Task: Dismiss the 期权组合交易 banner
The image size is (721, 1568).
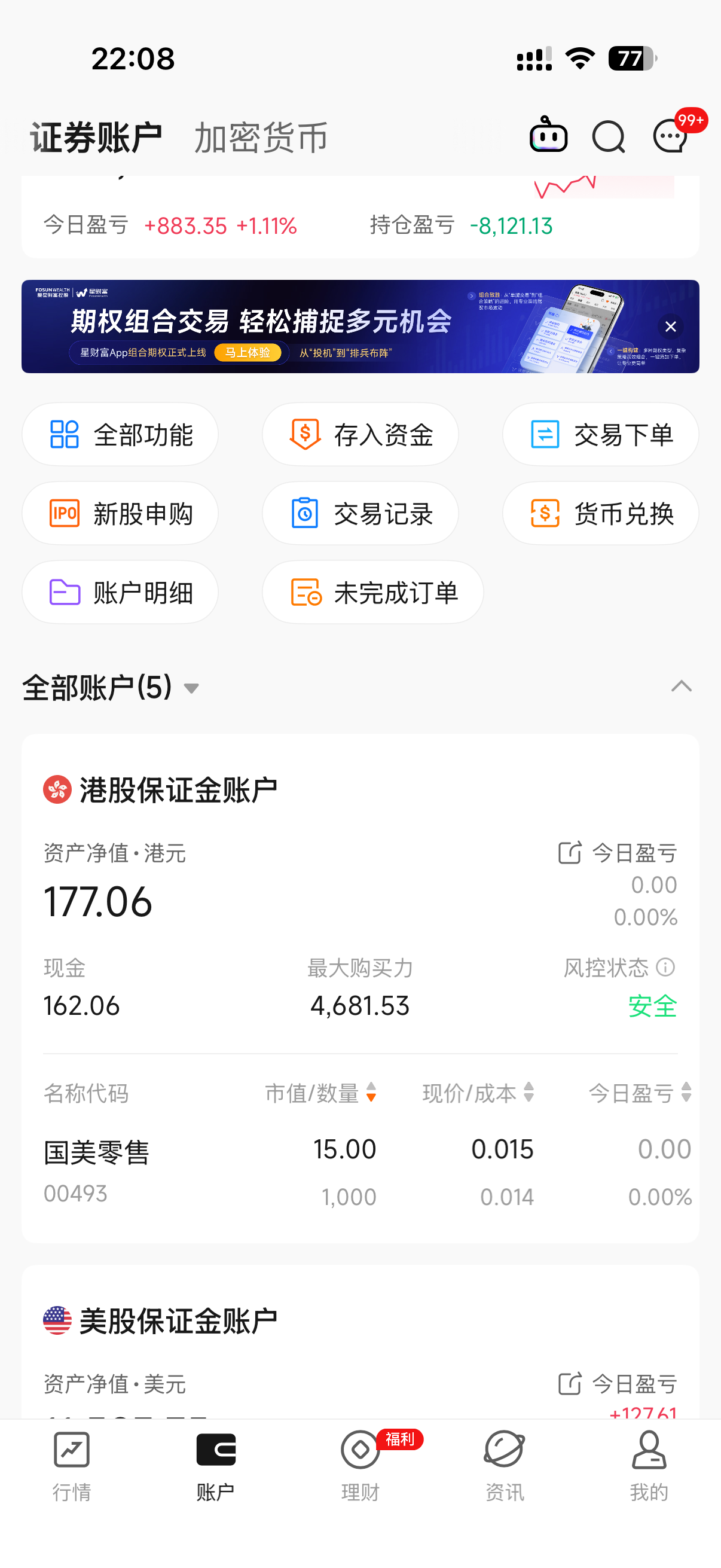Action: click(x=671, y=327)
